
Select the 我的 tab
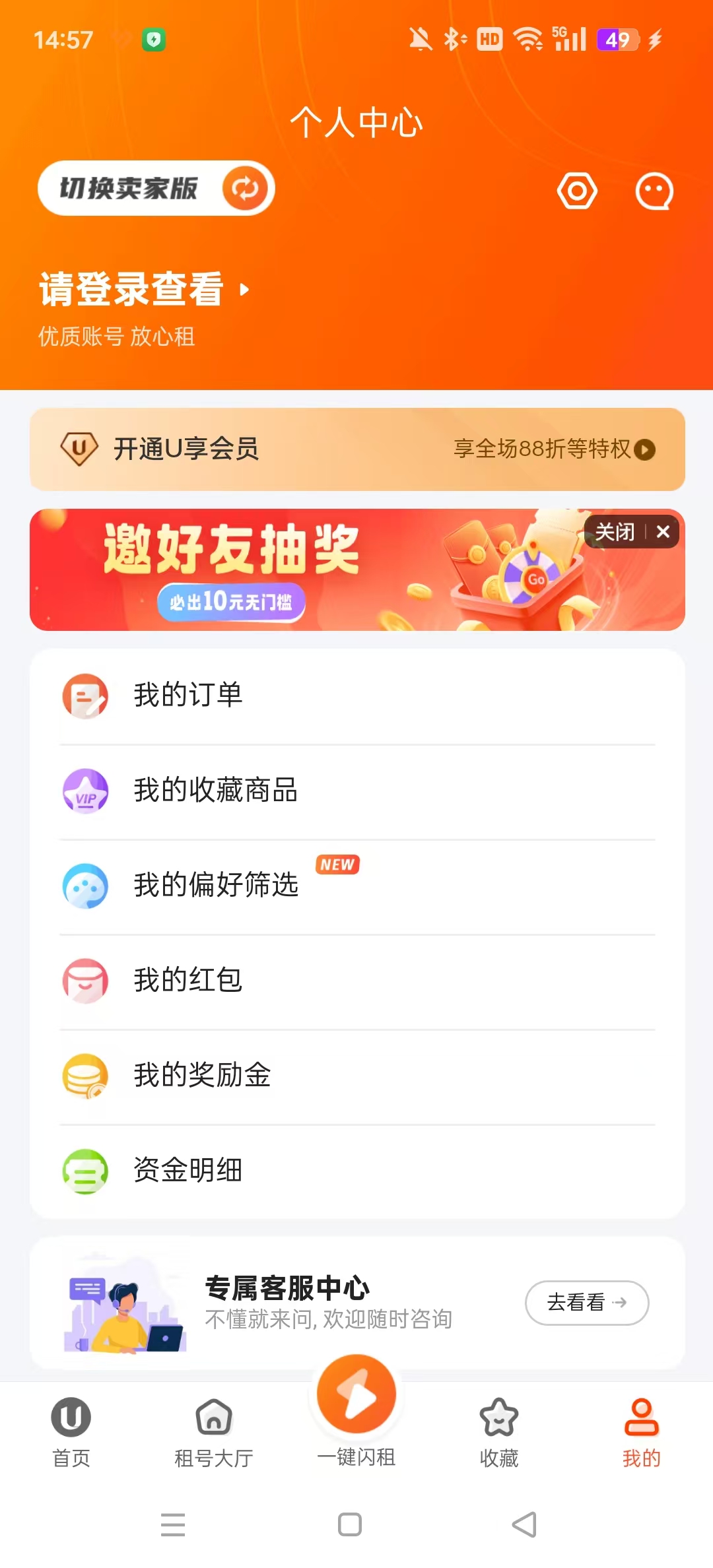point(642,1432)
